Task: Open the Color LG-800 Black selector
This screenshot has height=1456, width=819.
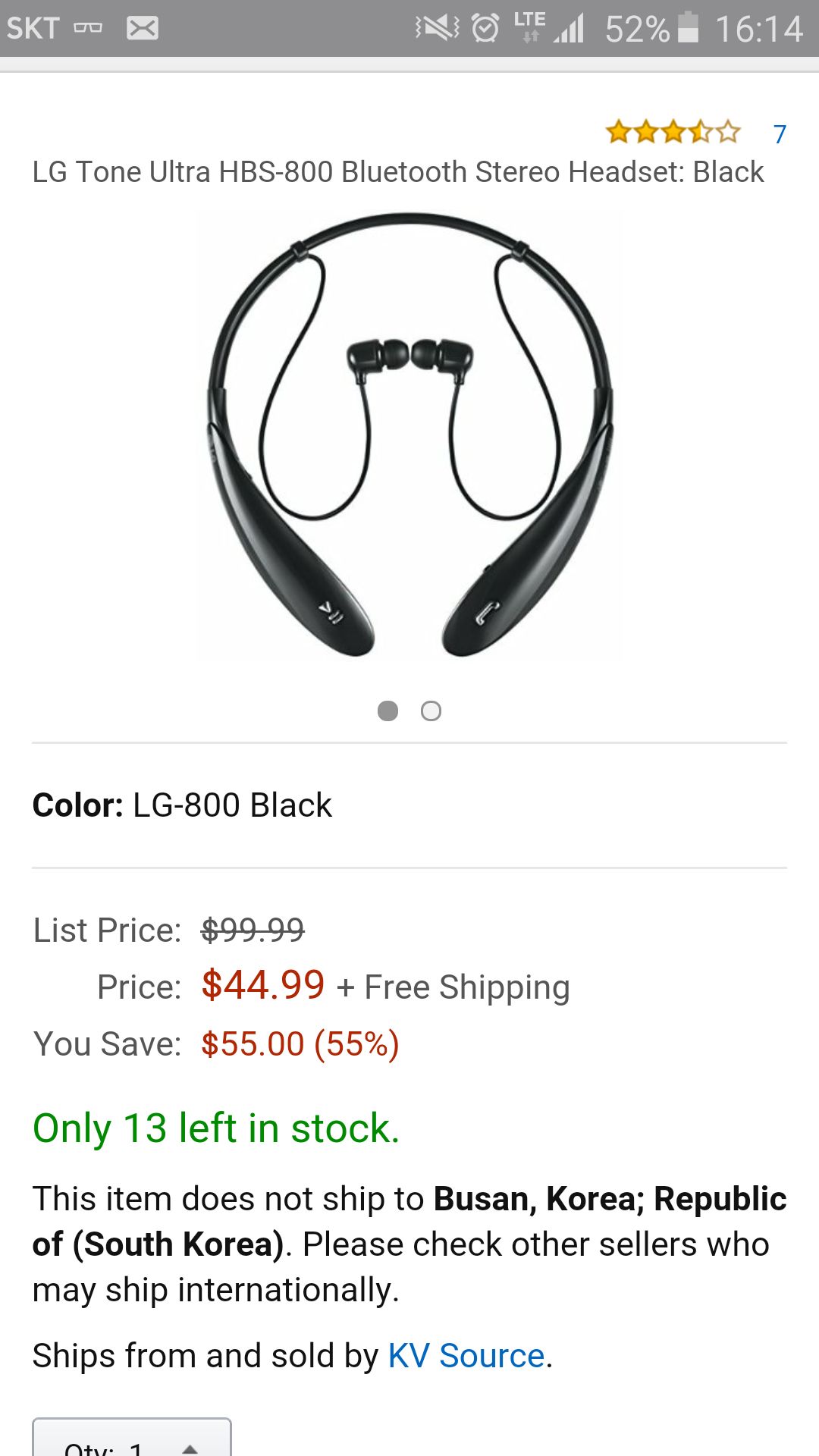Action: pyautogui.click(x=409, y=805)
